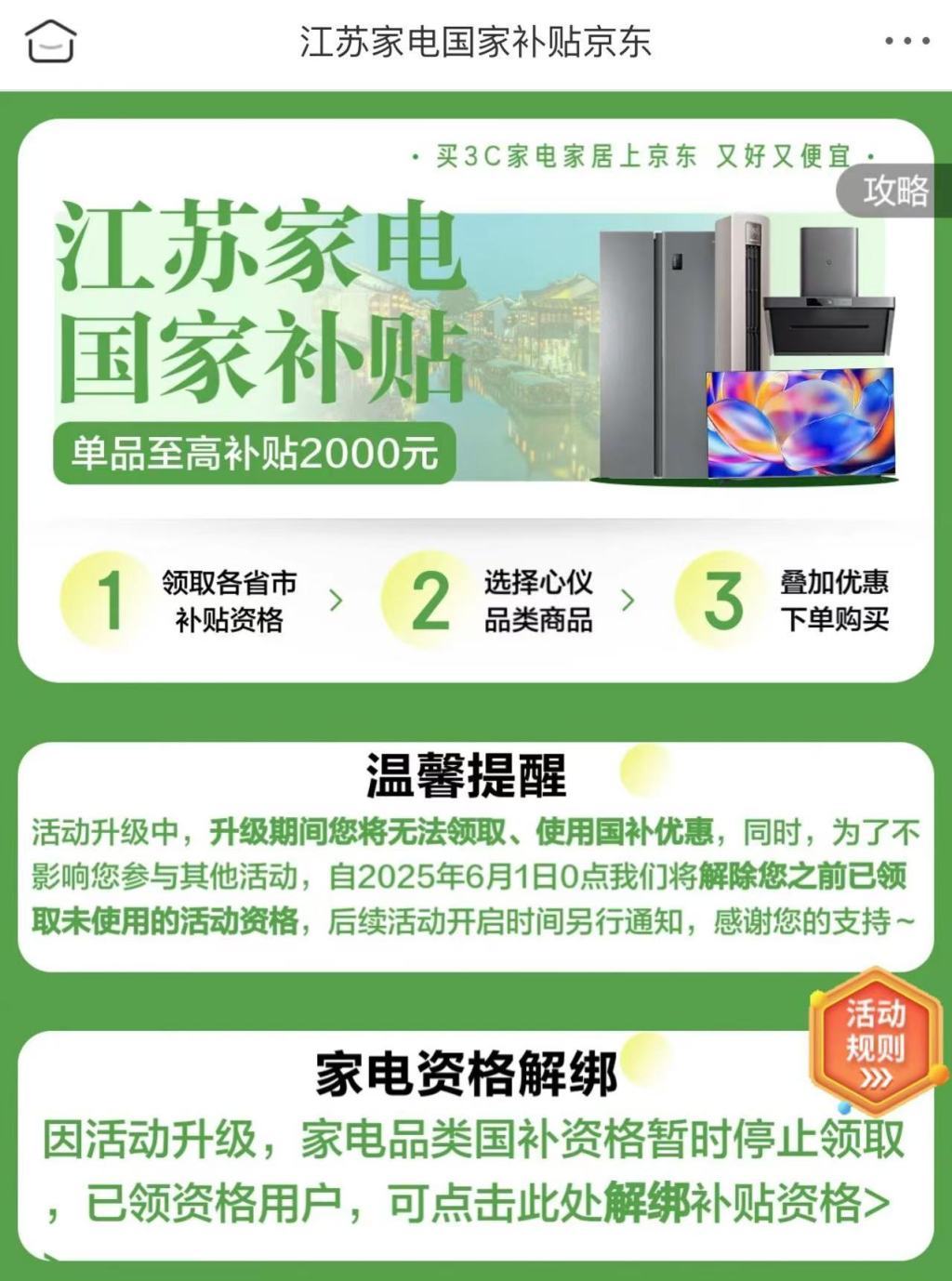Image resolution: width=952 pixels, height=1281 pixels.
Task: Tap 解绑补贴资格 to unbind subsidy qualification
Action: click(746, 1205)
